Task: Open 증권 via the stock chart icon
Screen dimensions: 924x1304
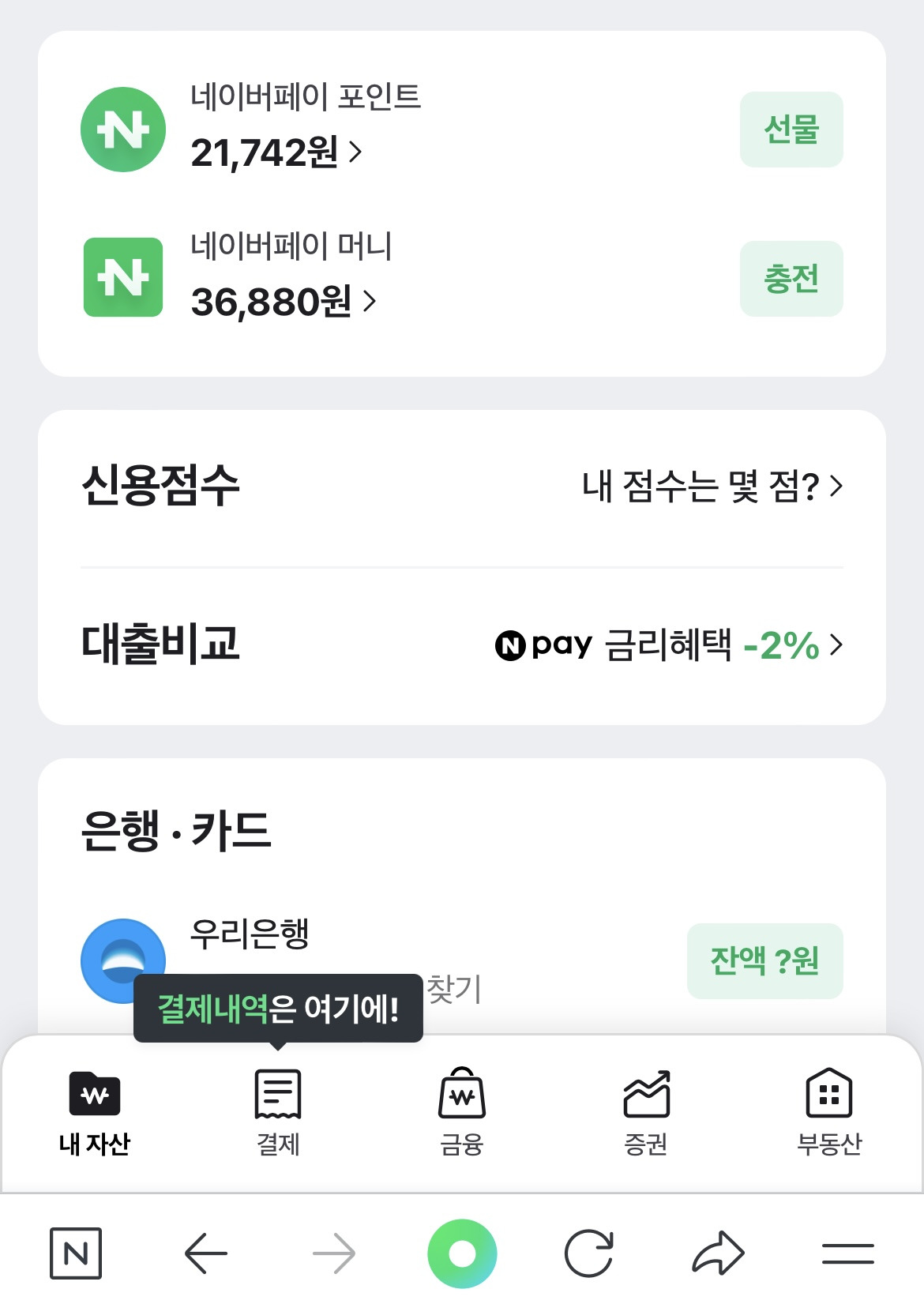Action: pos(646,1095)
